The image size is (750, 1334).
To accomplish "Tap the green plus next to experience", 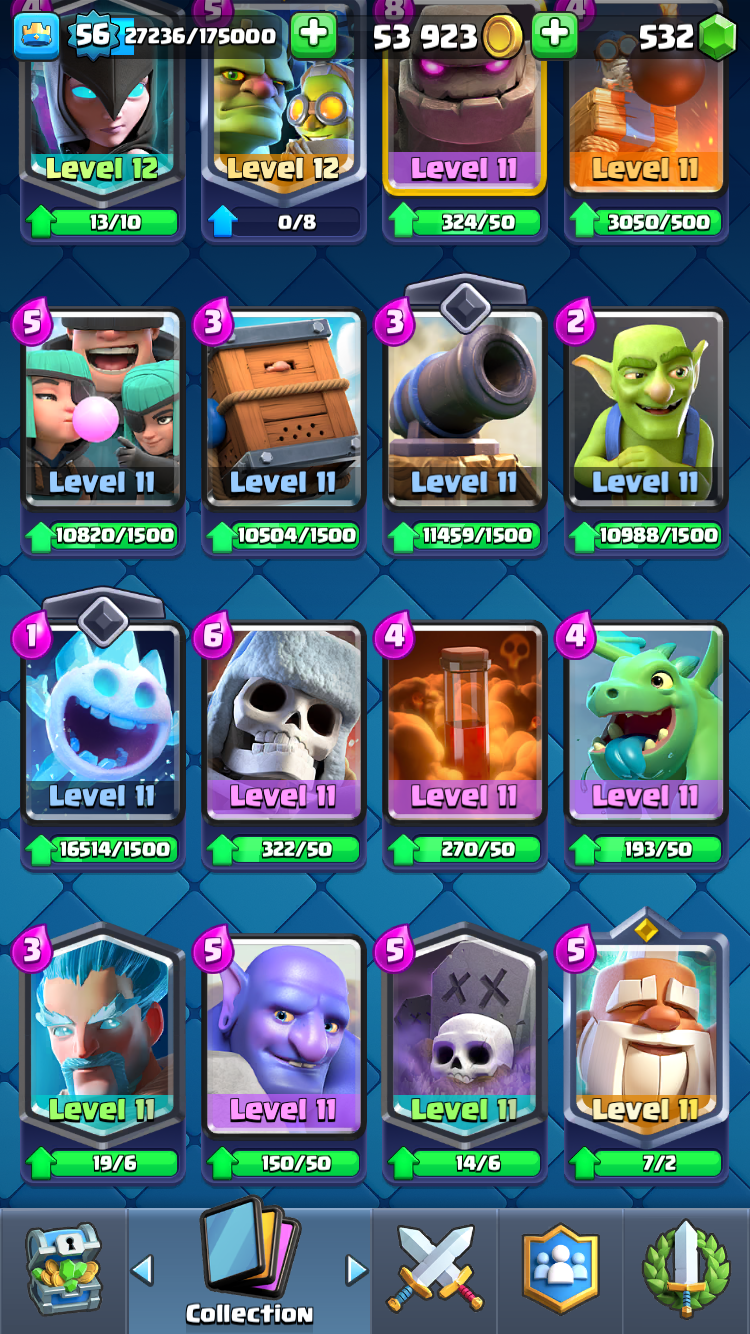I will pos(313,36).
